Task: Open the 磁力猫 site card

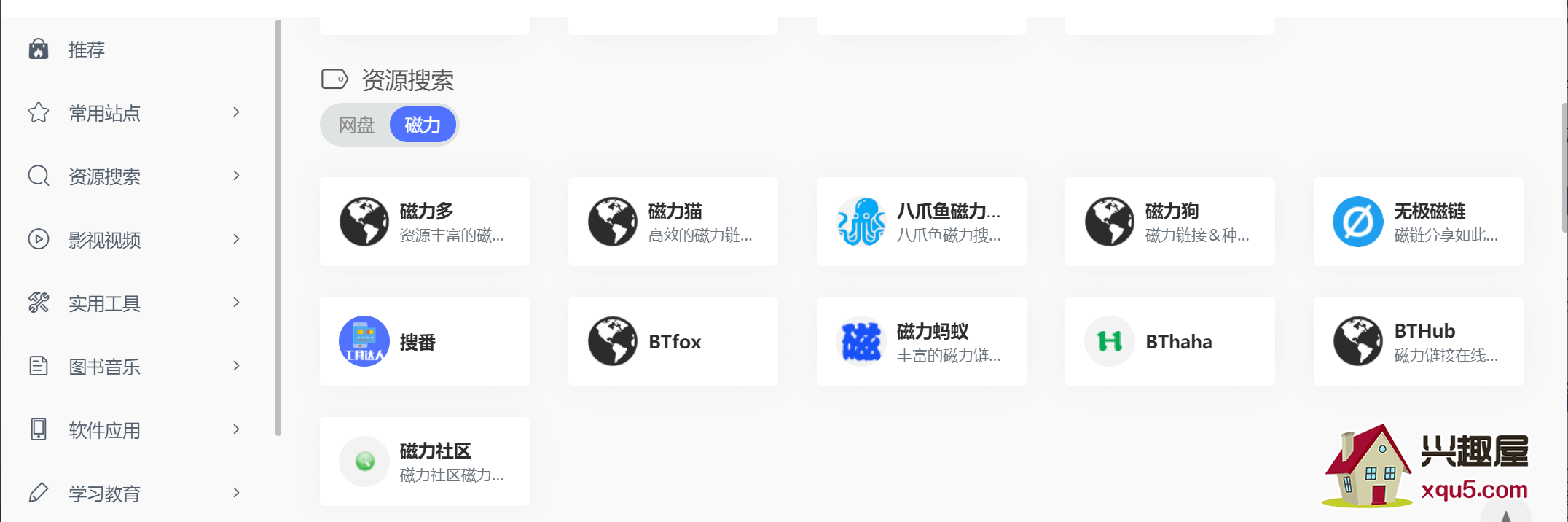Action: [673, 222]
